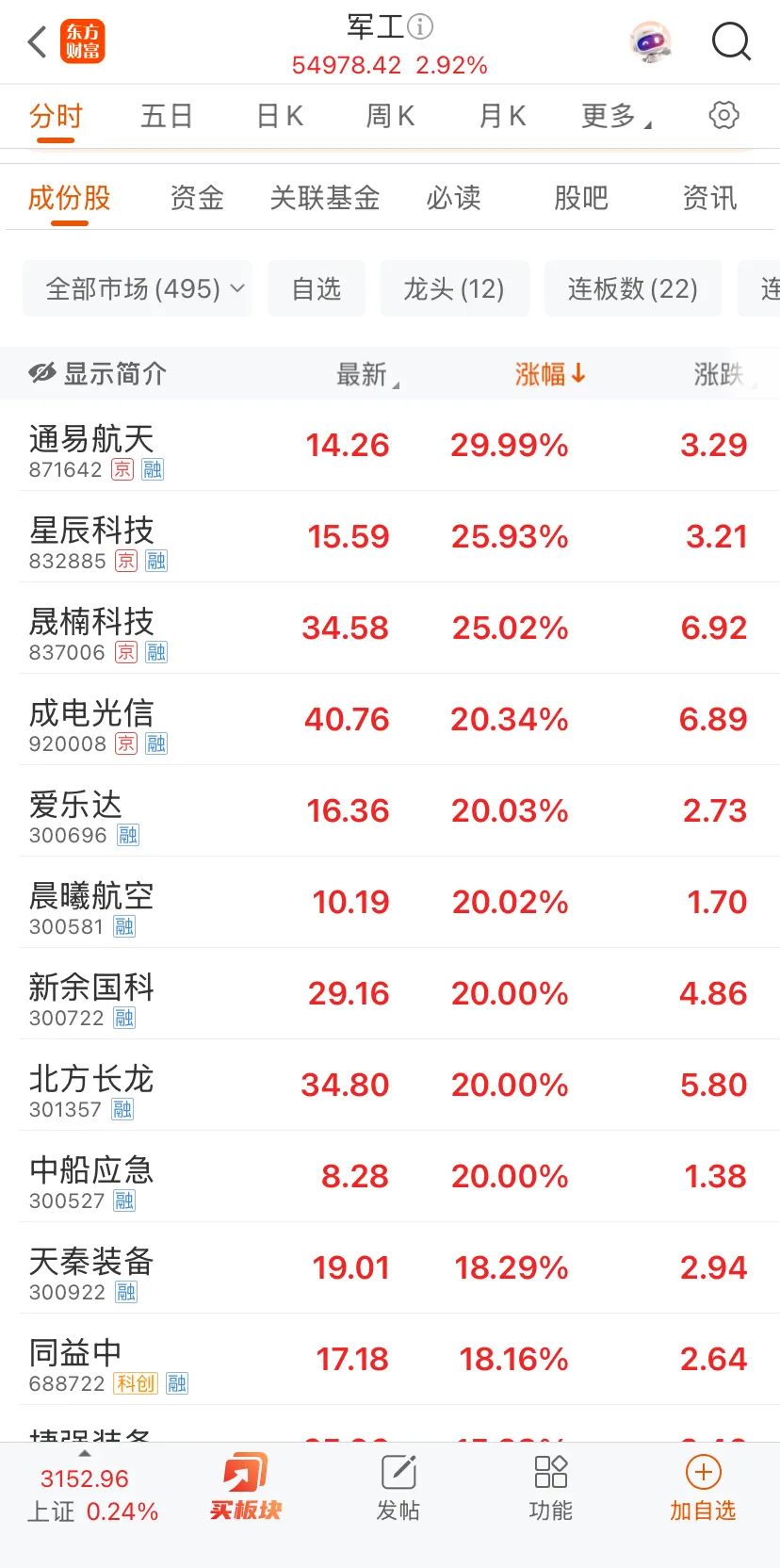Add sector via 加自选
Viewport: 780px width, 1568px height.
pos(703,1487)
